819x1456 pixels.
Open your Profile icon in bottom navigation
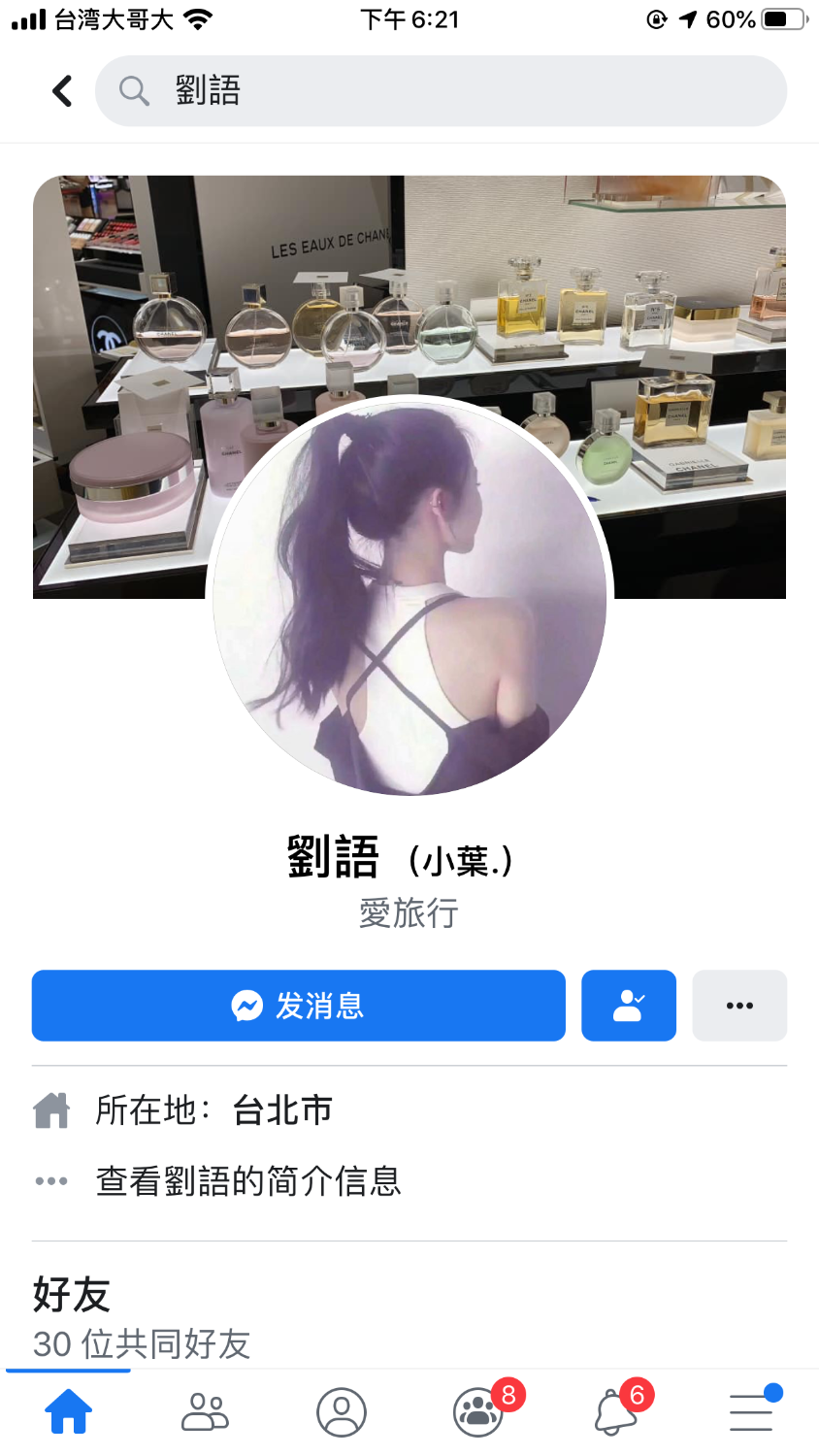(x=341, y=1413)
